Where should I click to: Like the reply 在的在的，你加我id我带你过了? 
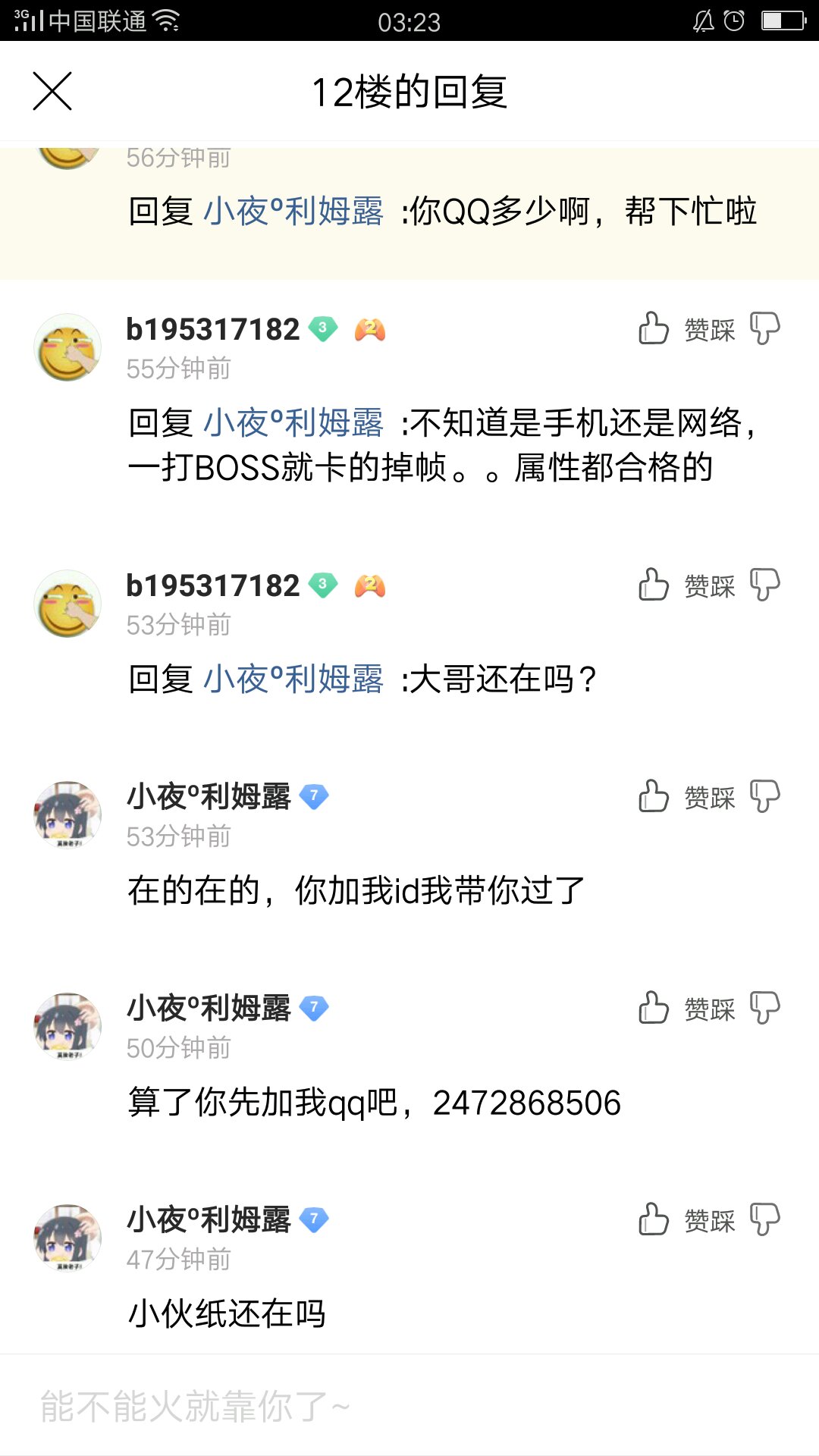(x=654, y=797)
